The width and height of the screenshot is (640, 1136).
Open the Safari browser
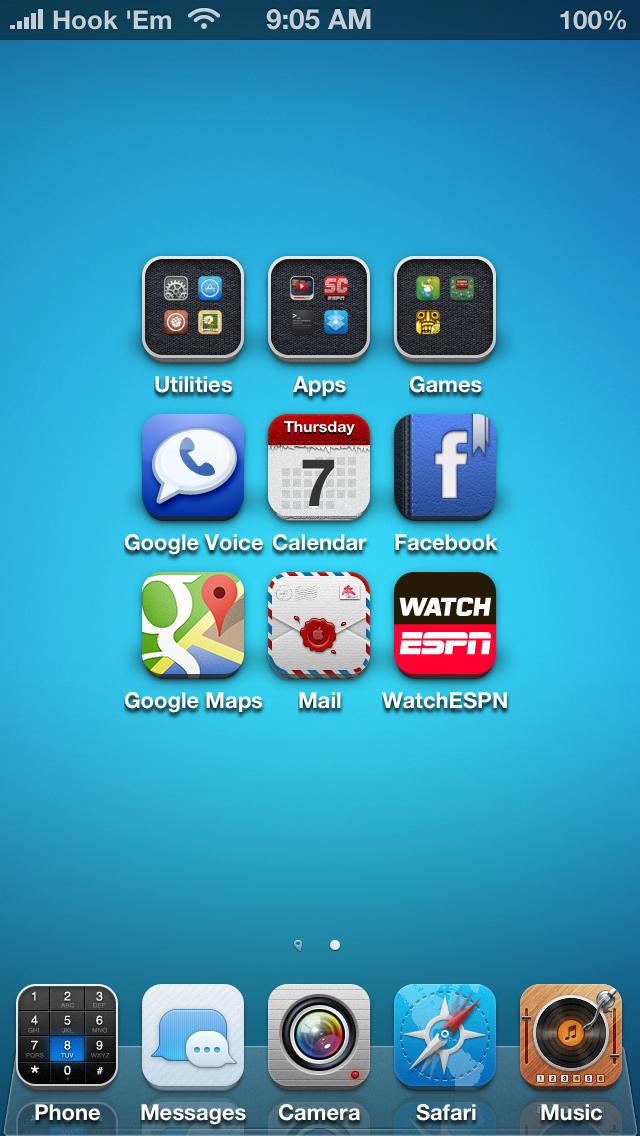pyautogui.click(x=445, y=1035)
